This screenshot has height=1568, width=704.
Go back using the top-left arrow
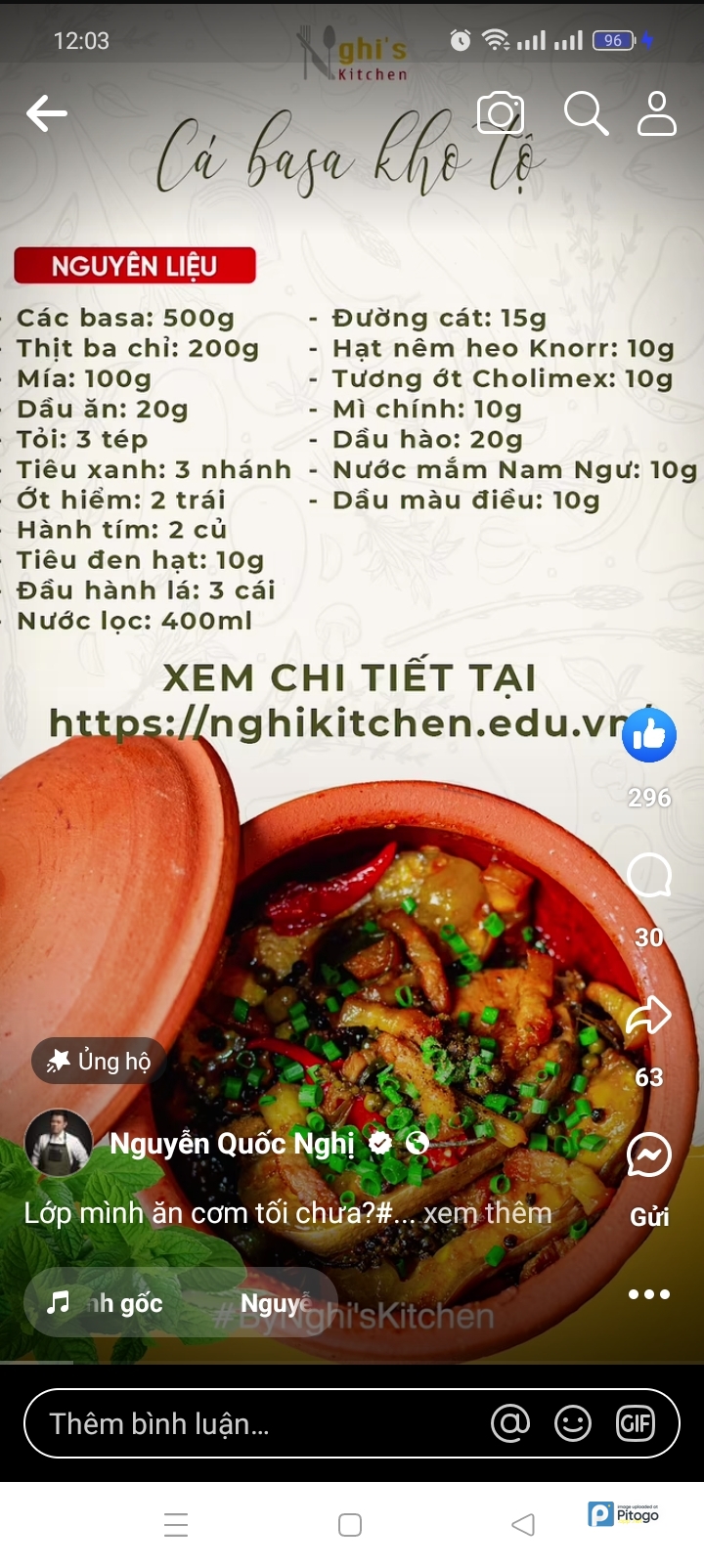coord(46,113)
